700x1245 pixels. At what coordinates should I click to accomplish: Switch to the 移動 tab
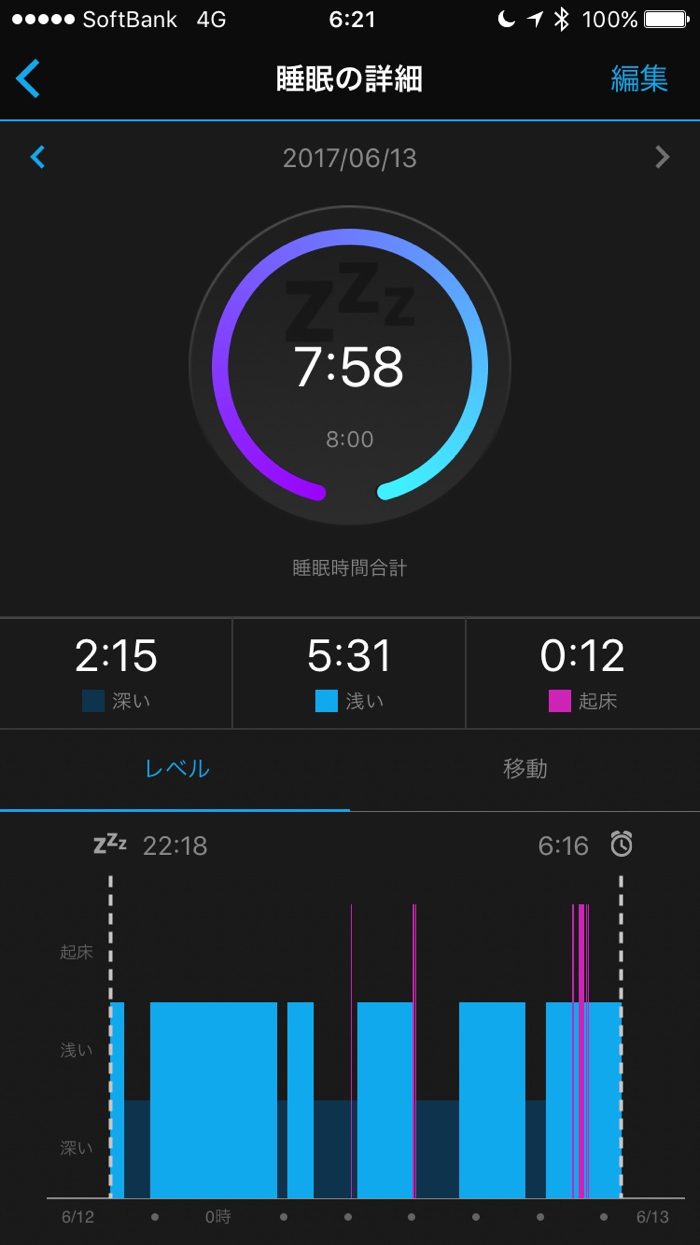pyautogui.click(x=525, y=769)
